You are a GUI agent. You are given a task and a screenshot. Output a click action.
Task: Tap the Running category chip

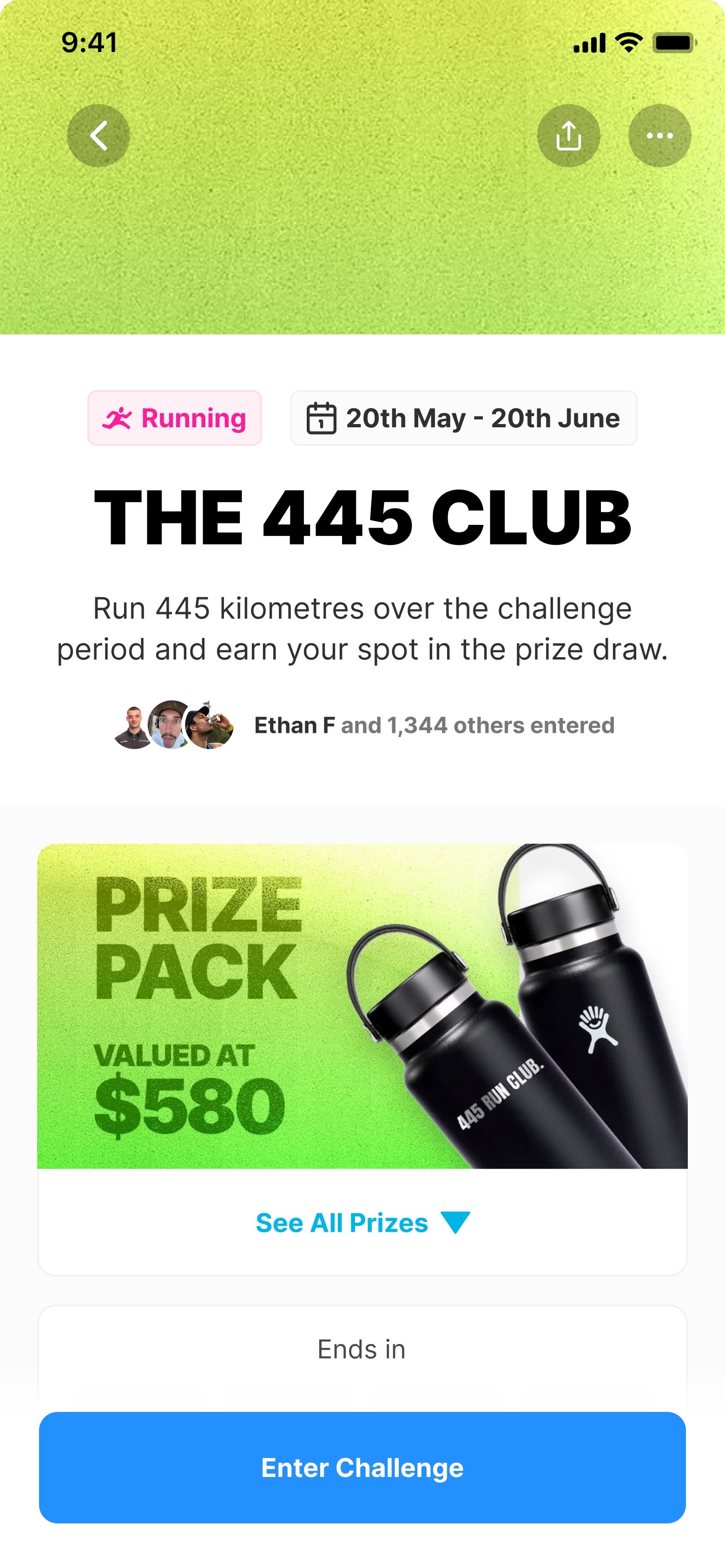[x=175, y=418]
